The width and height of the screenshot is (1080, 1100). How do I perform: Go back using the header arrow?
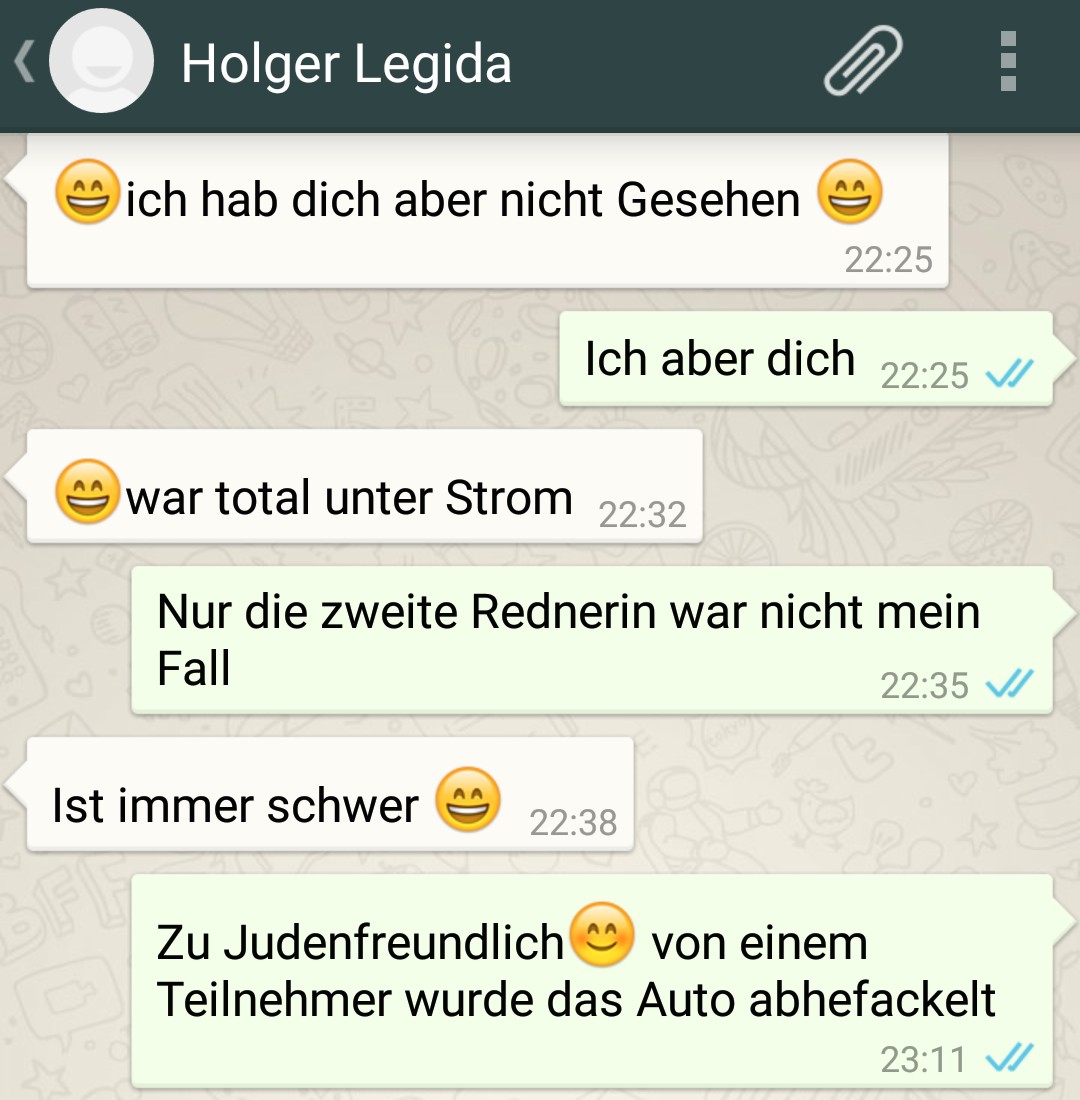pyautogui.click(x=24, y=64)
